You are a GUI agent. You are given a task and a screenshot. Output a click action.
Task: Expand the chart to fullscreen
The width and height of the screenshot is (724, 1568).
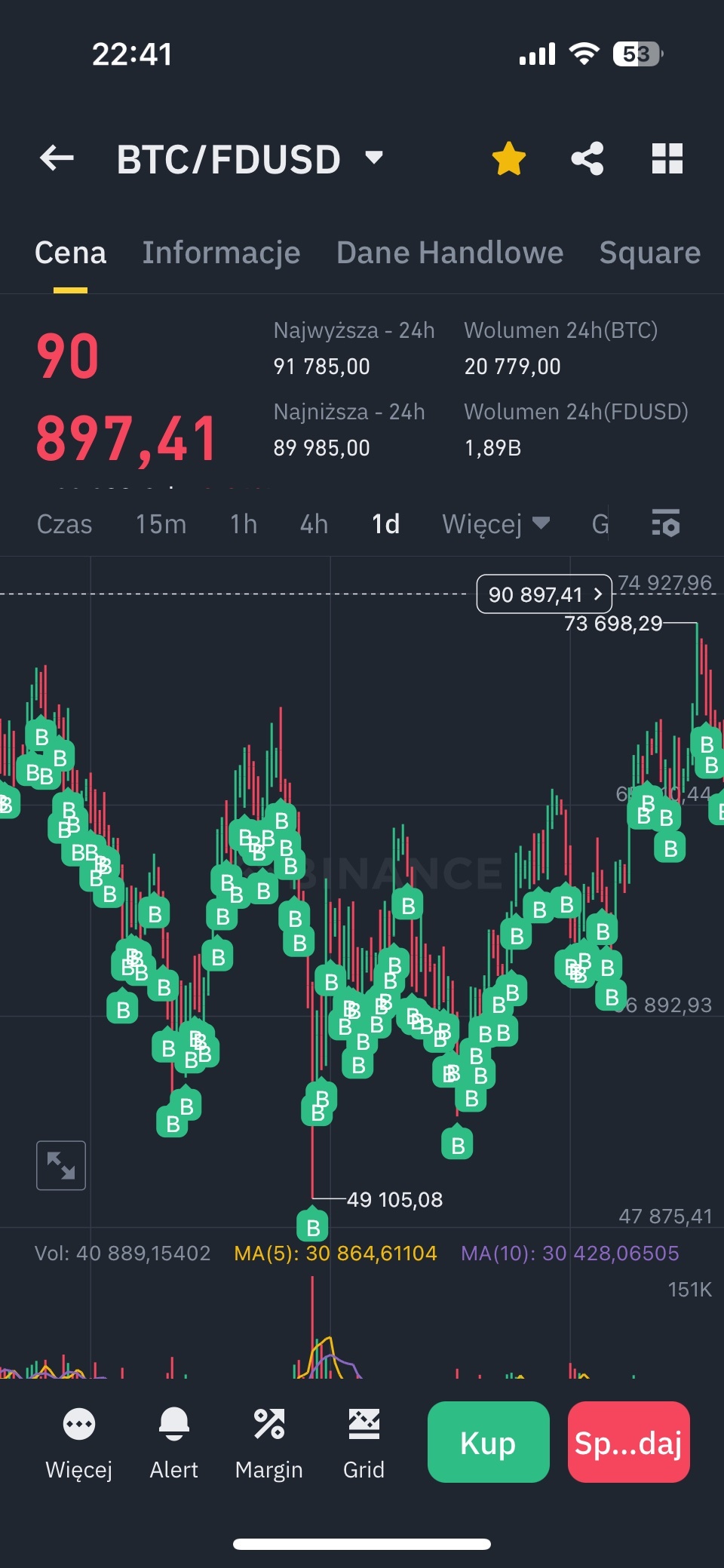[61, 1165]
